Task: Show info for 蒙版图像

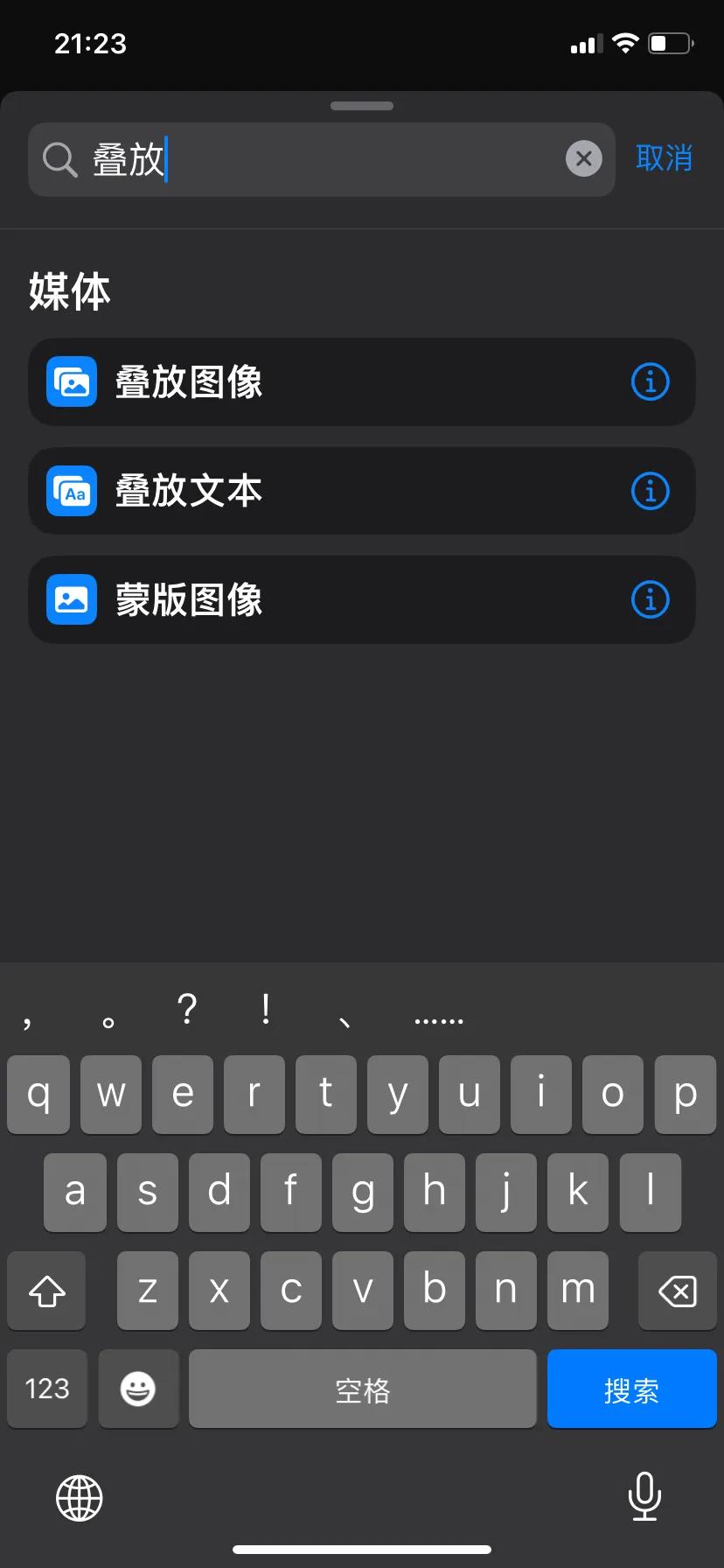Action: pos(650,600)
